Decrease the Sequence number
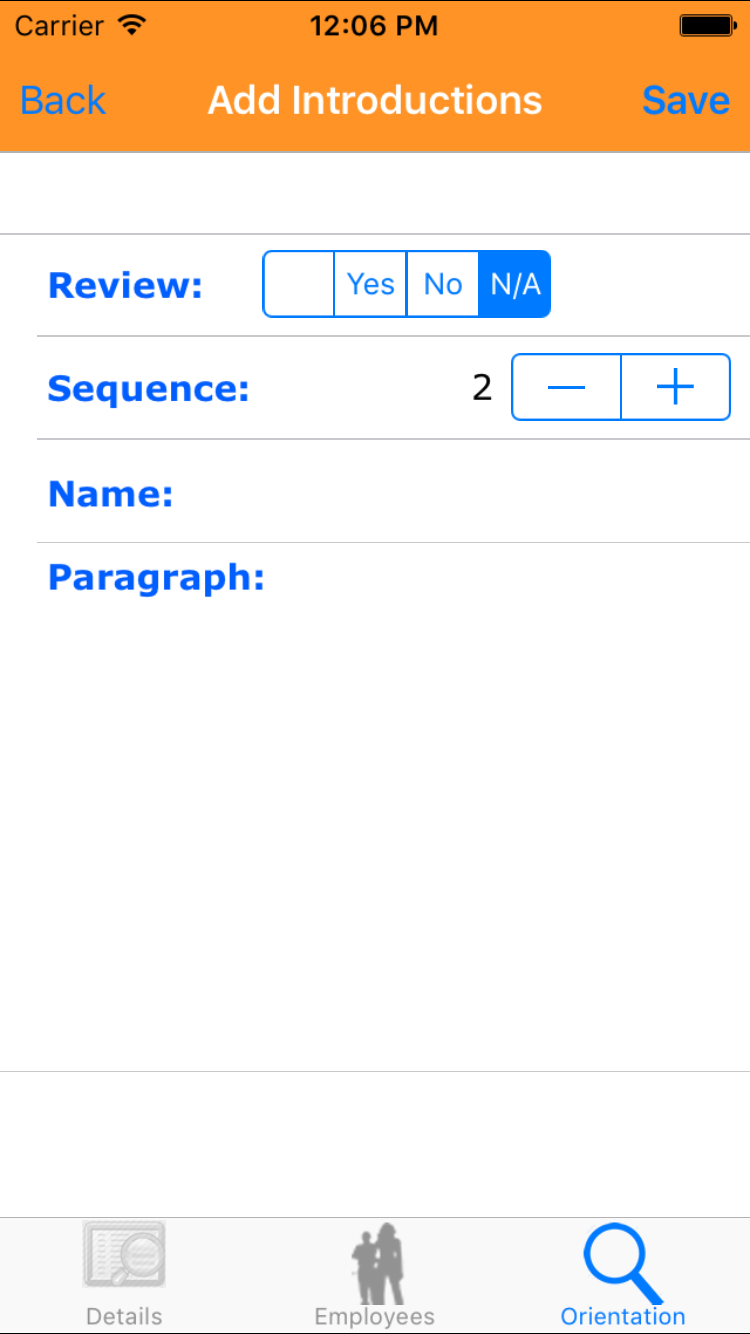The image size is (750, 1334). 566,387
